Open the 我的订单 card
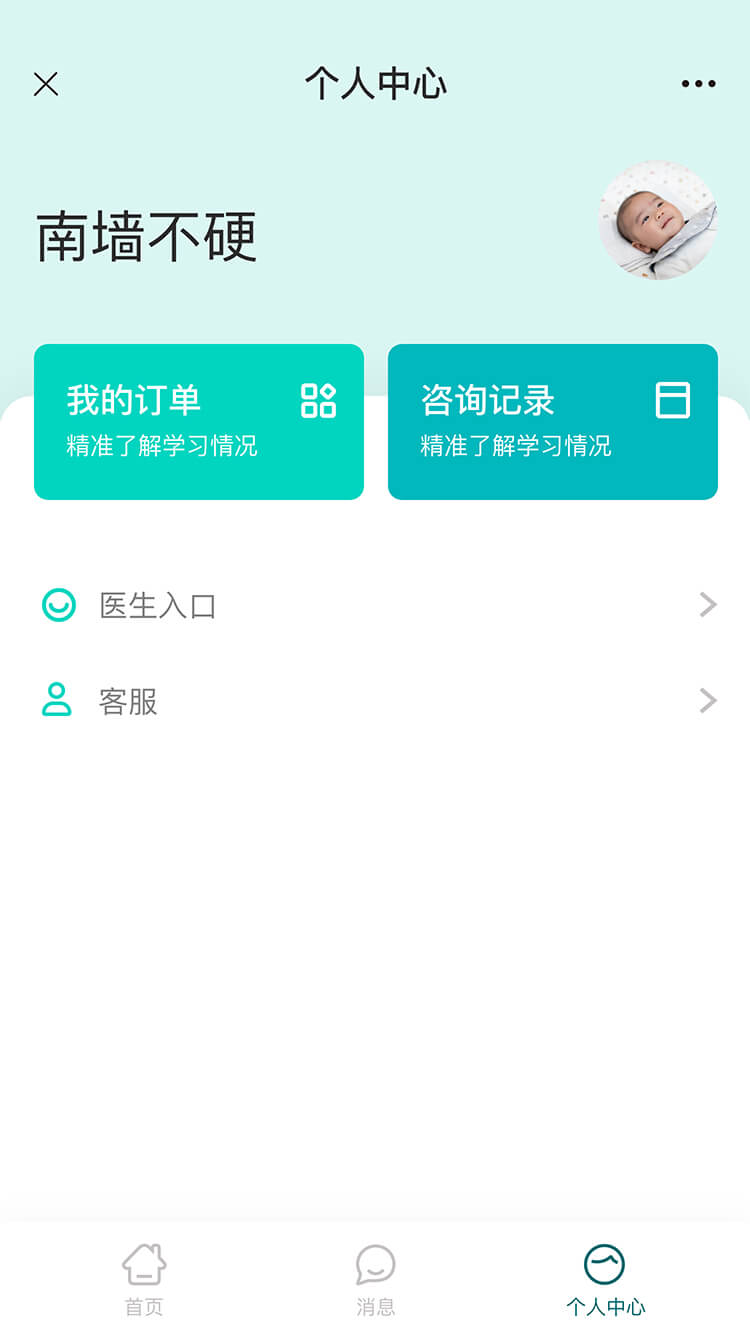This screenshot has height=1334, width=750. click(x=199, y=421)
